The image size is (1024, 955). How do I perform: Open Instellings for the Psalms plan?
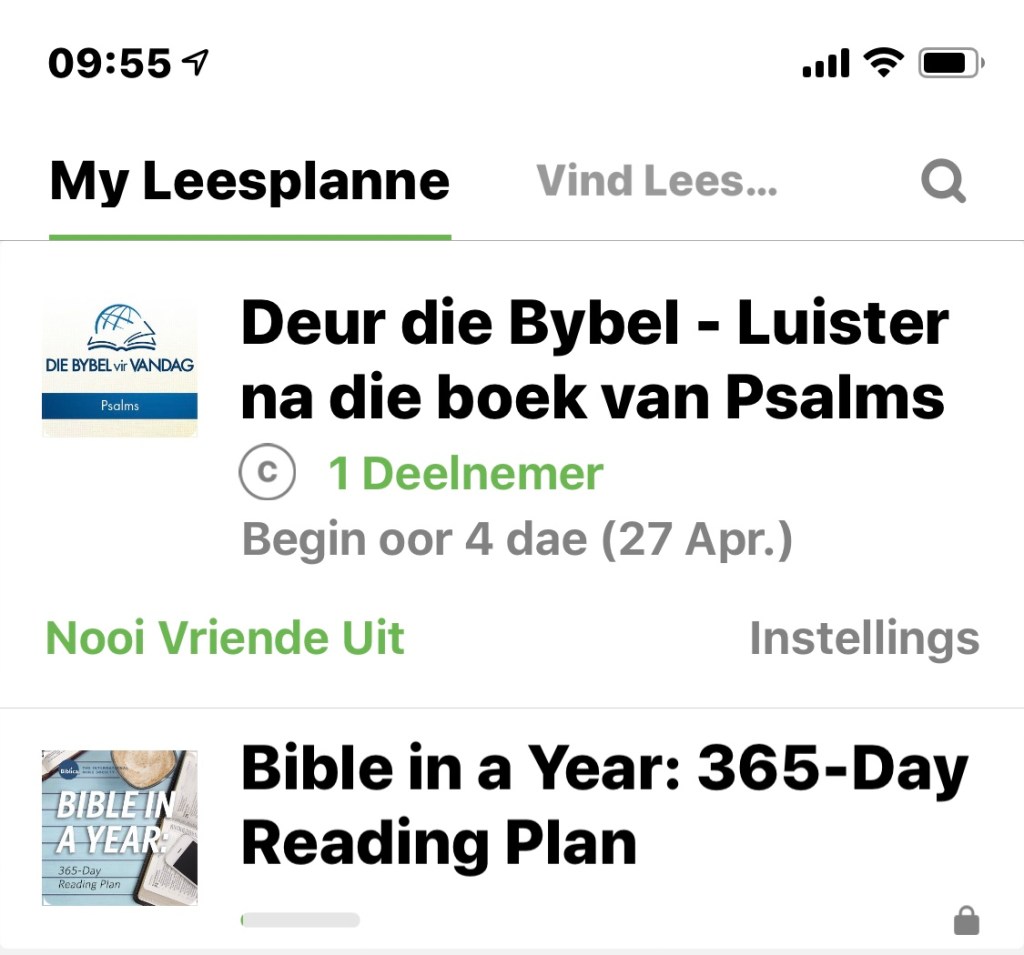[x=864, y=638]
